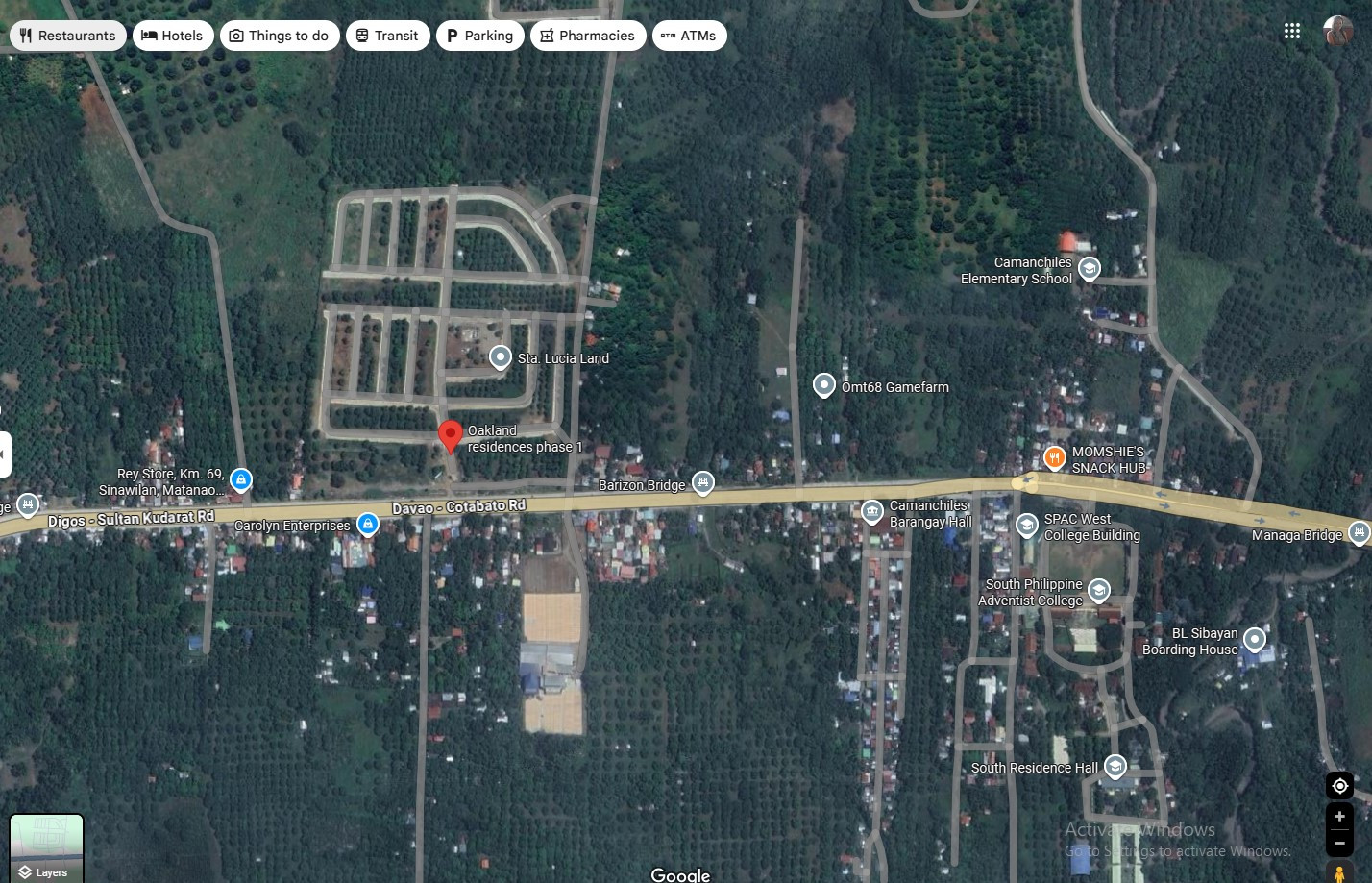This screenshot has height=883, width=1372.
Task: Open the Sta. Lucia Land place marker
Action: 500,357
